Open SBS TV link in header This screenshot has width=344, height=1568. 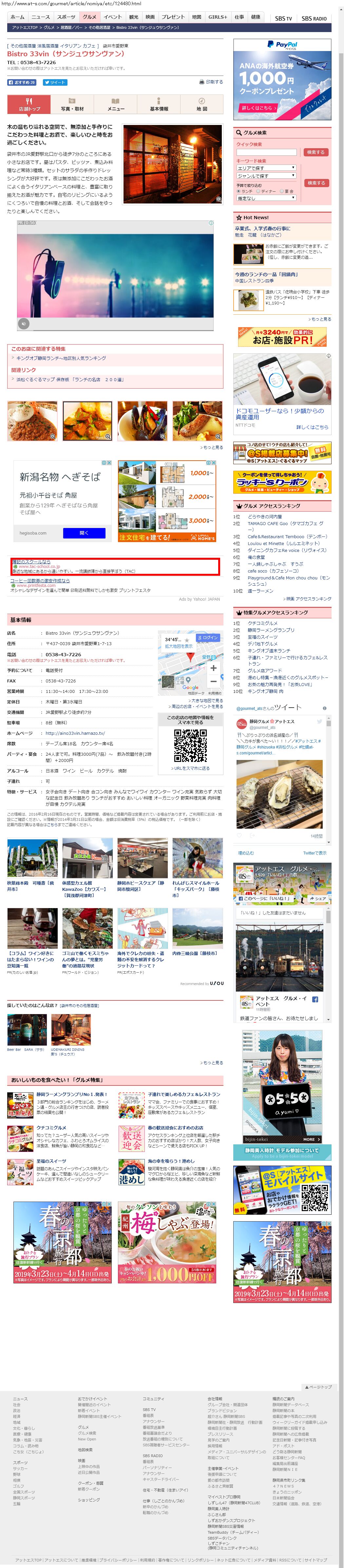click(283, 18)
